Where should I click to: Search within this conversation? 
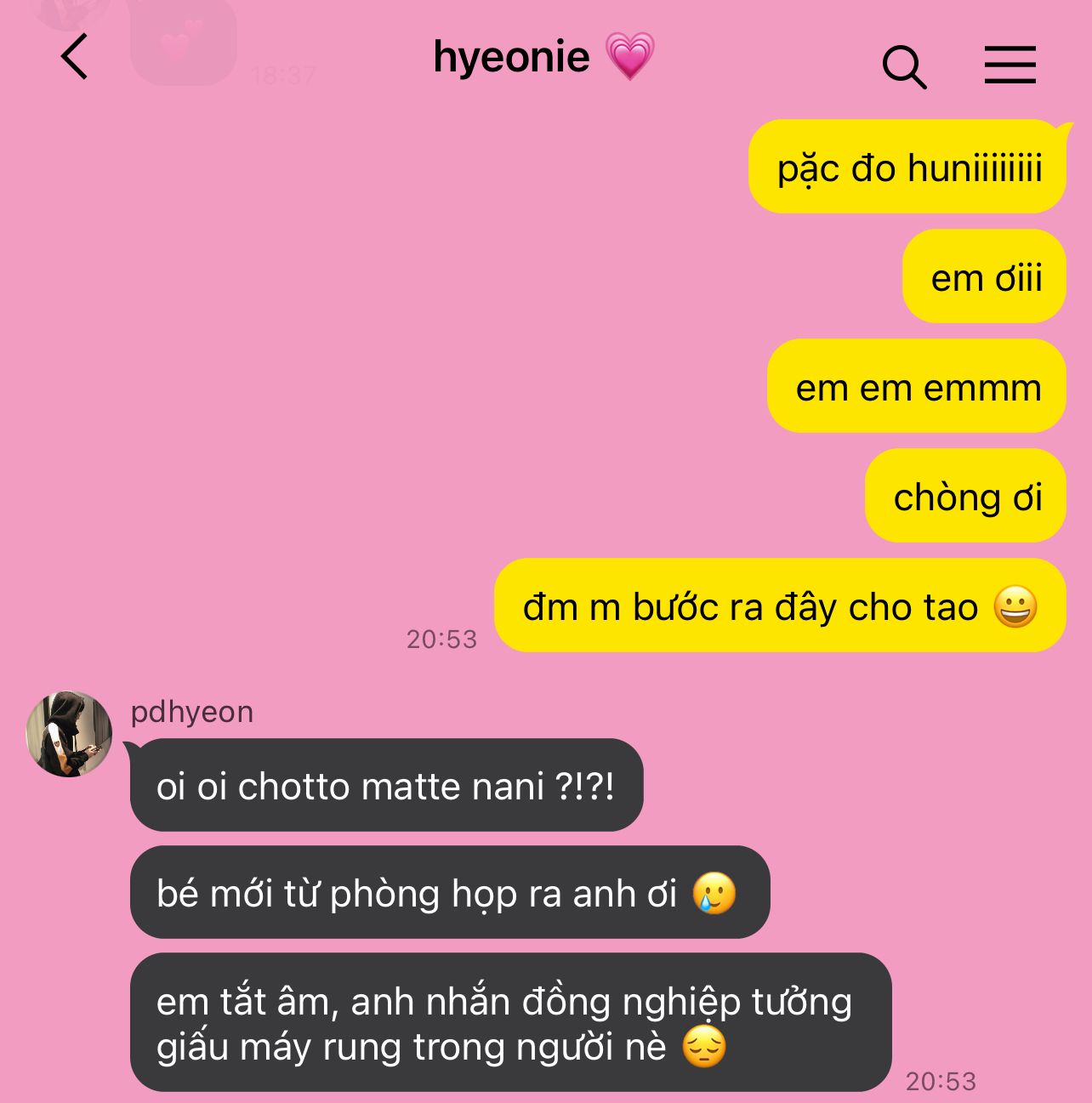[903, 66]
